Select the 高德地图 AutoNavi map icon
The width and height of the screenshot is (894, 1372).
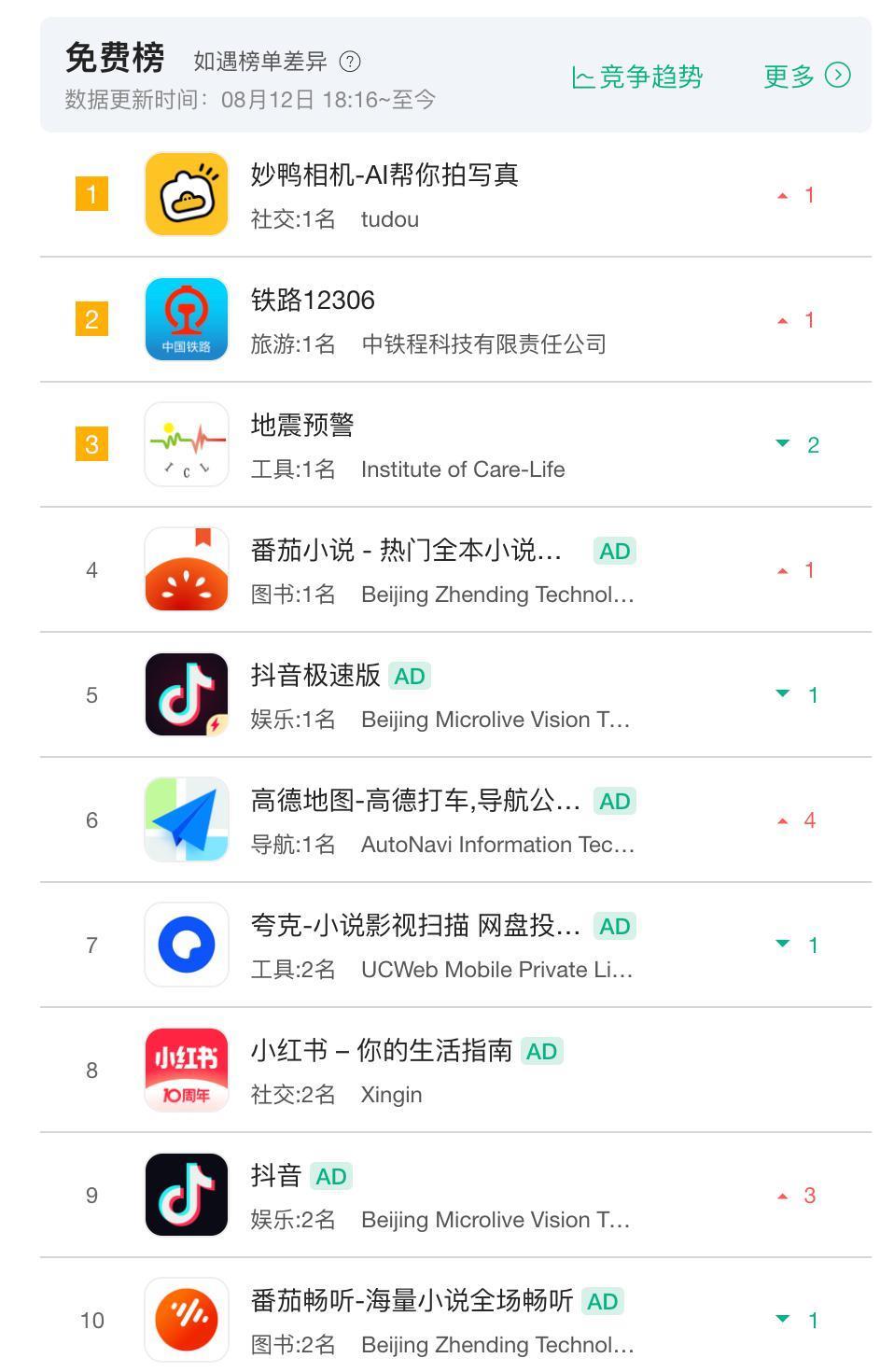coord(186,819)
